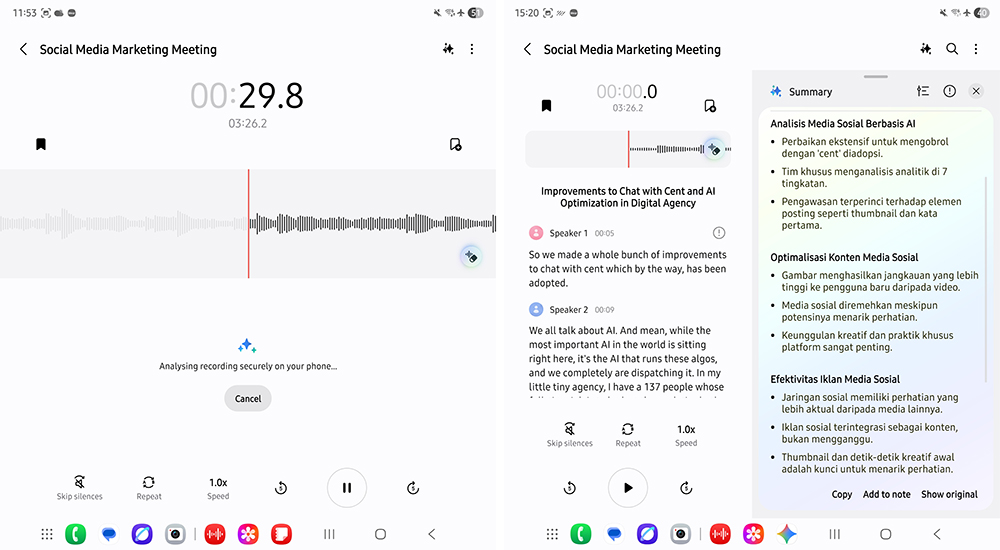Start playback with the play button
1000x550 pixels.
(x=628, y=488)
